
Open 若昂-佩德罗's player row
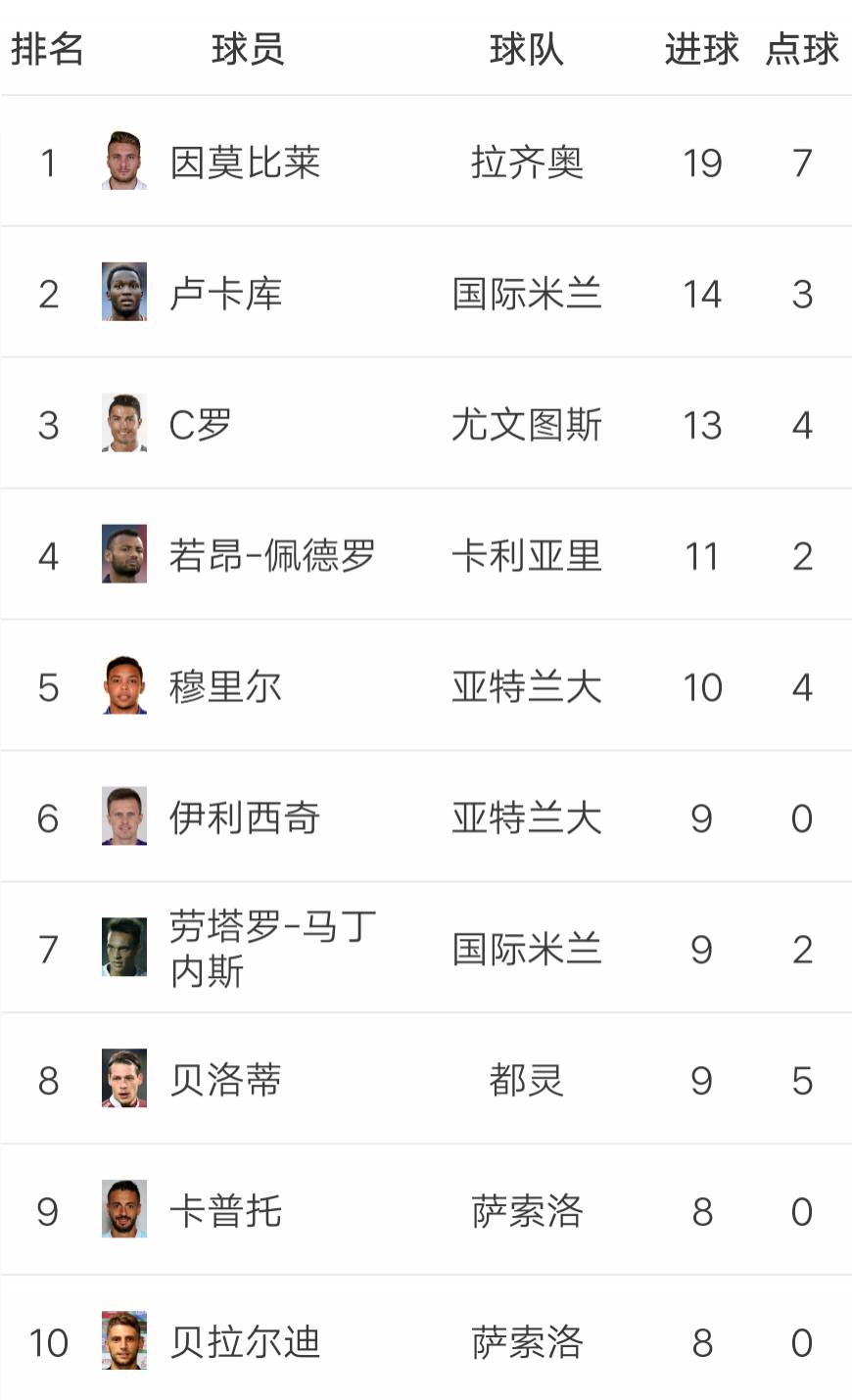[x=426, y=555]
